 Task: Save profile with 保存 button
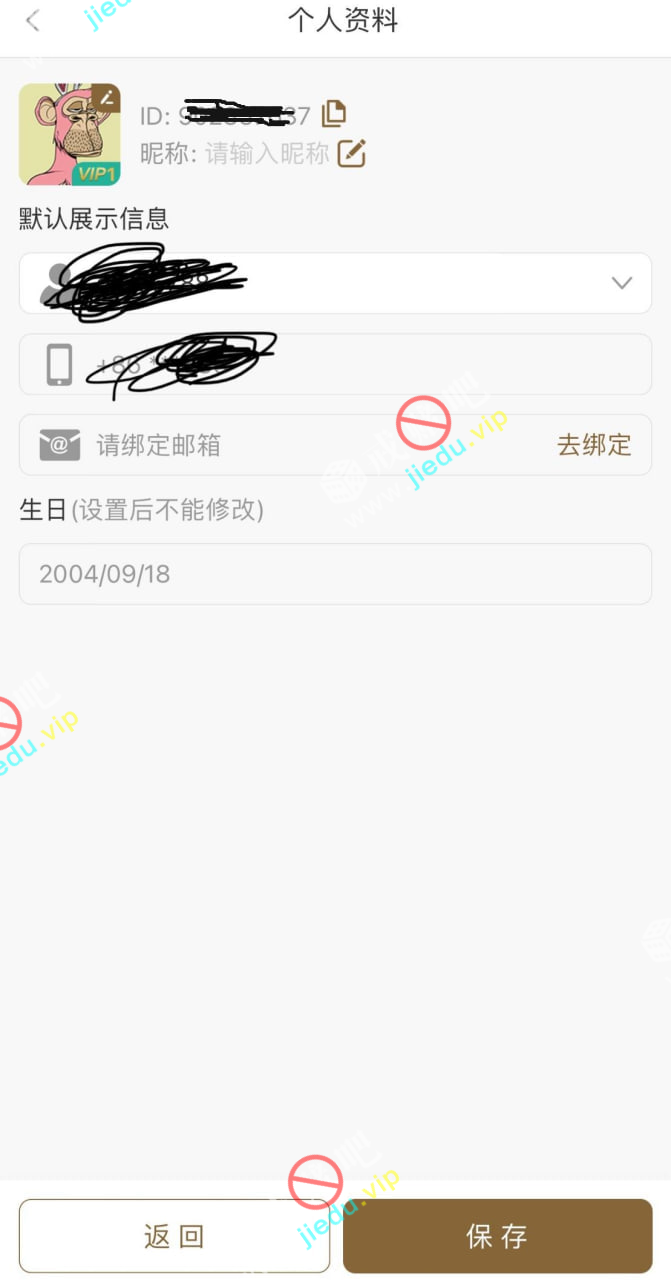[497, 1236]
